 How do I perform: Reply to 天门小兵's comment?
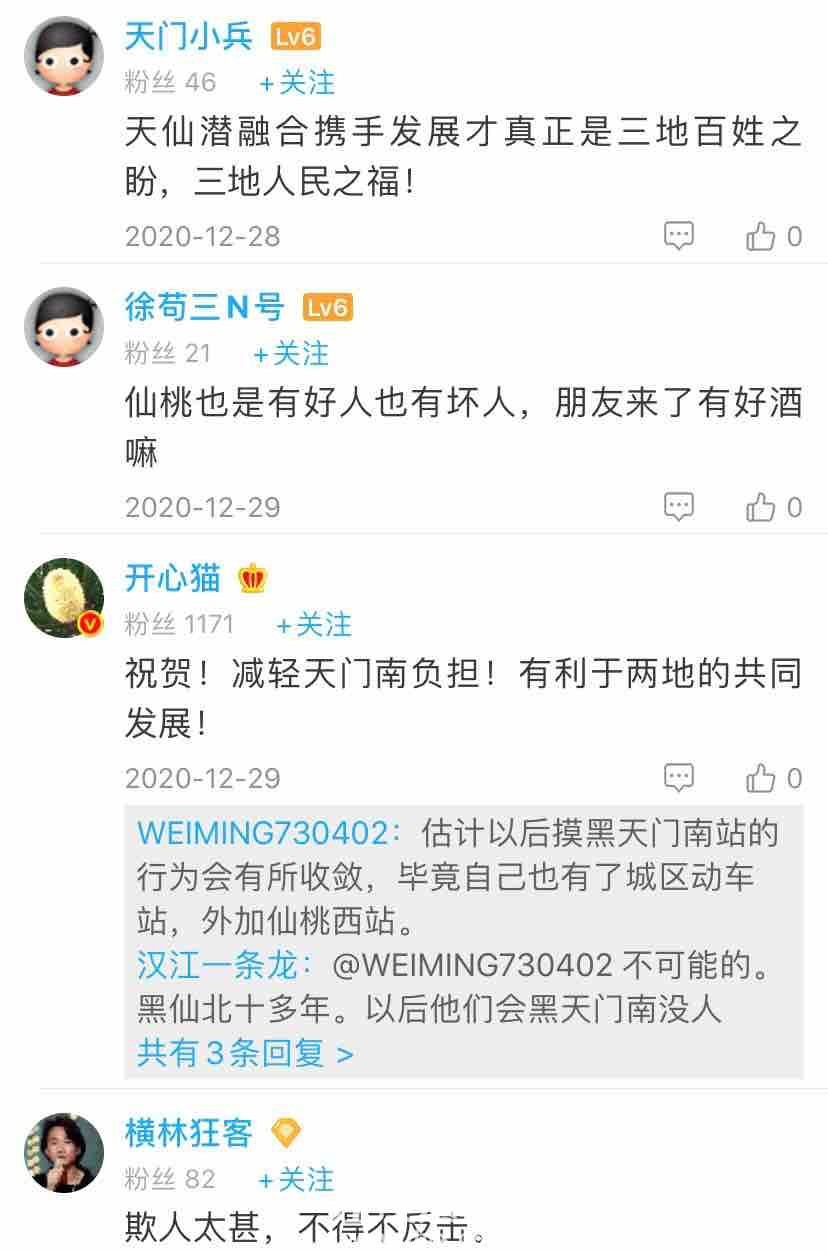[x=679, y=236]
